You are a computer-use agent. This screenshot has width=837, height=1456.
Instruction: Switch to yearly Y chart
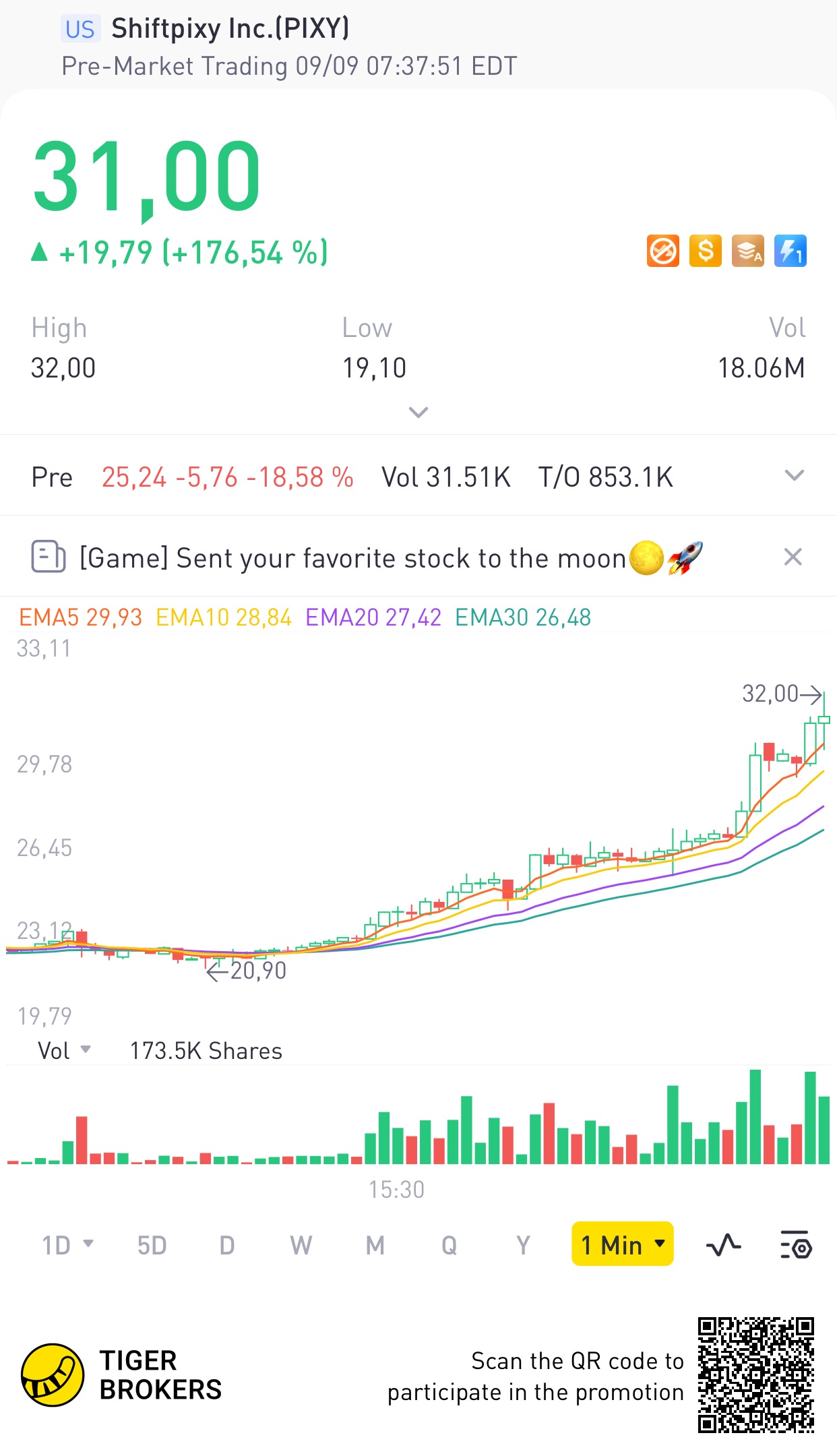pyautogui.click(x=523, y=1245)
